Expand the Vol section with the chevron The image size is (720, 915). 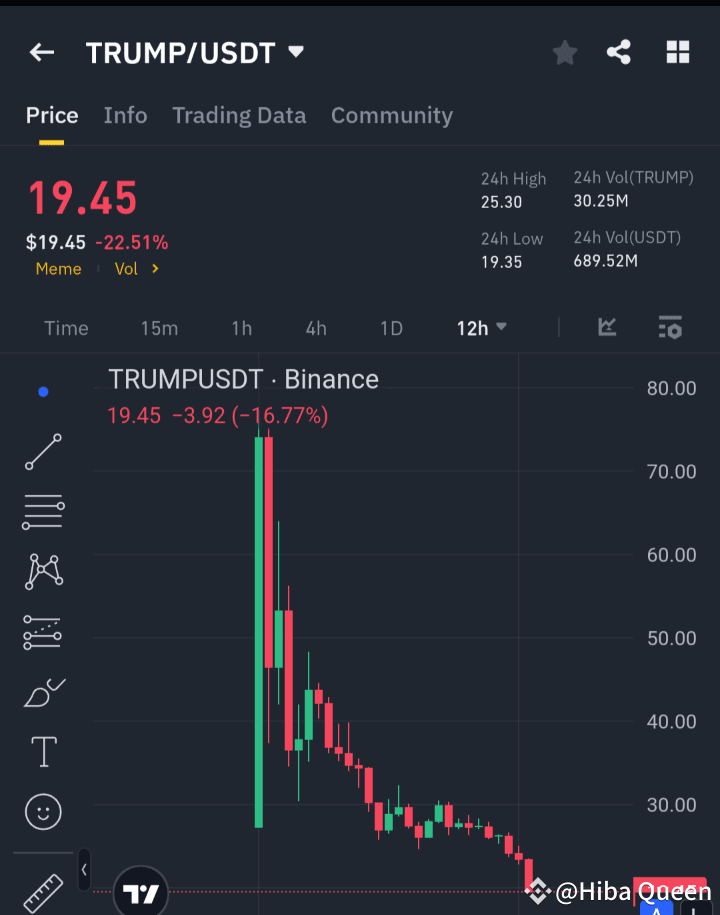(x=155, y=268)
